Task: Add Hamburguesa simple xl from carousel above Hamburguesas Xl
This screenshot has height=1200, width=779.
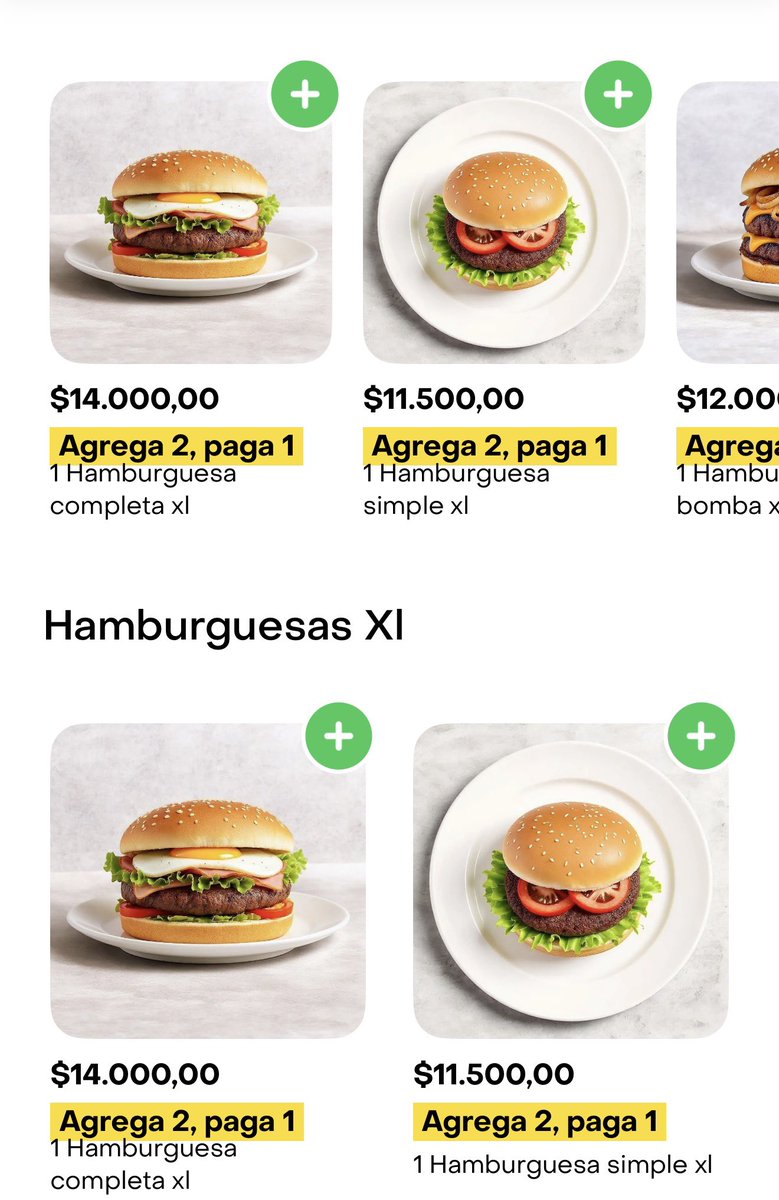Action: [x=618, y=95]
